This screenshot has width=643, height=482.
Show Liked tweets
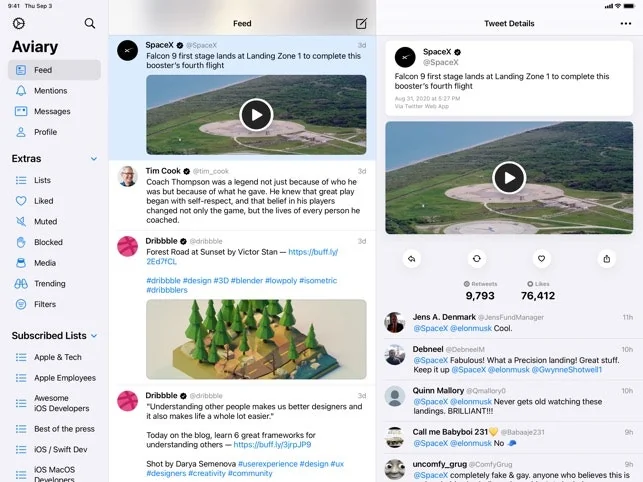pyautogui.click(x=44, y=201)
